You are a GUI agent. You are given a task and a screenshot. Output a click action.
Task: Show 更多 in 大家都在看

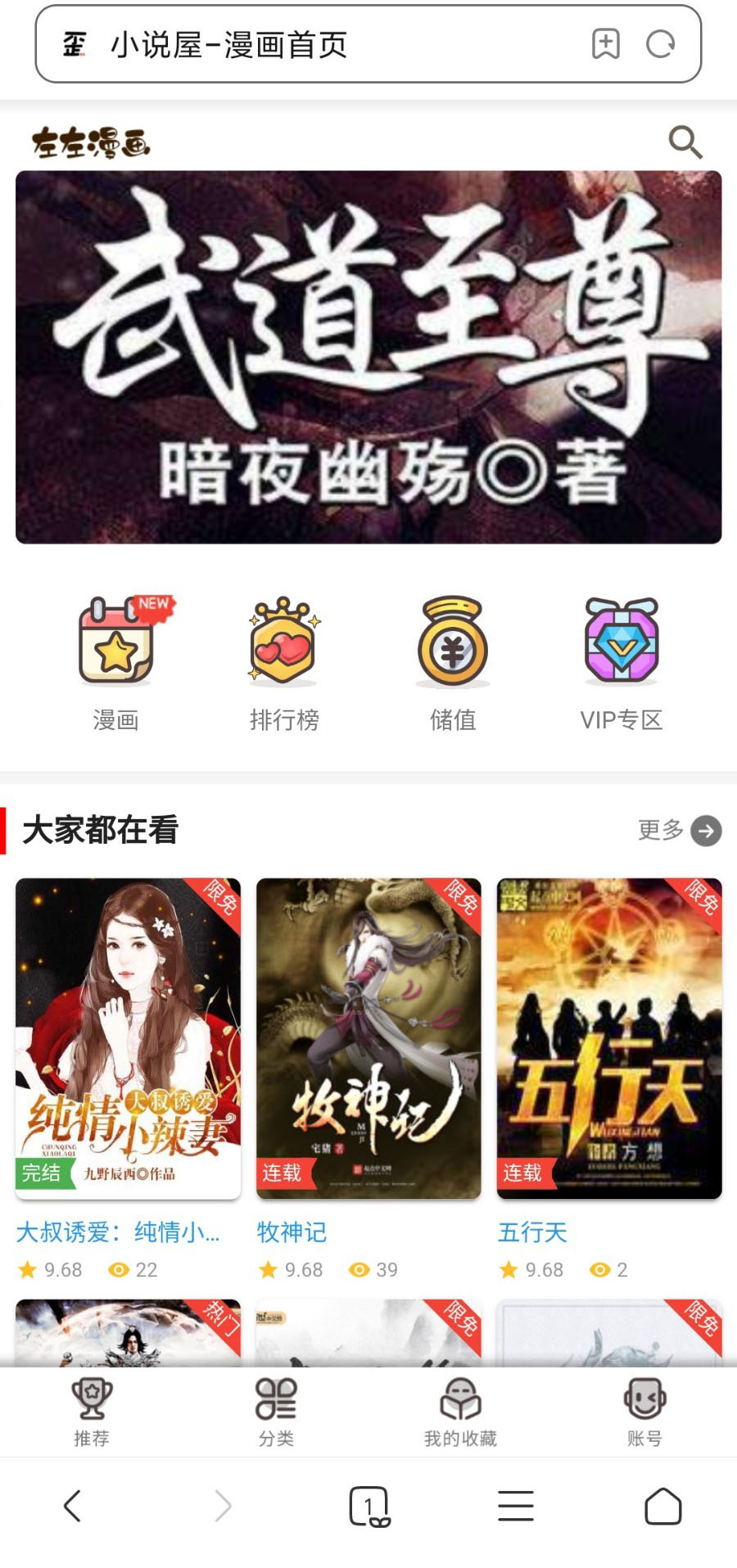pyautogui.click(x=679, y=831)
